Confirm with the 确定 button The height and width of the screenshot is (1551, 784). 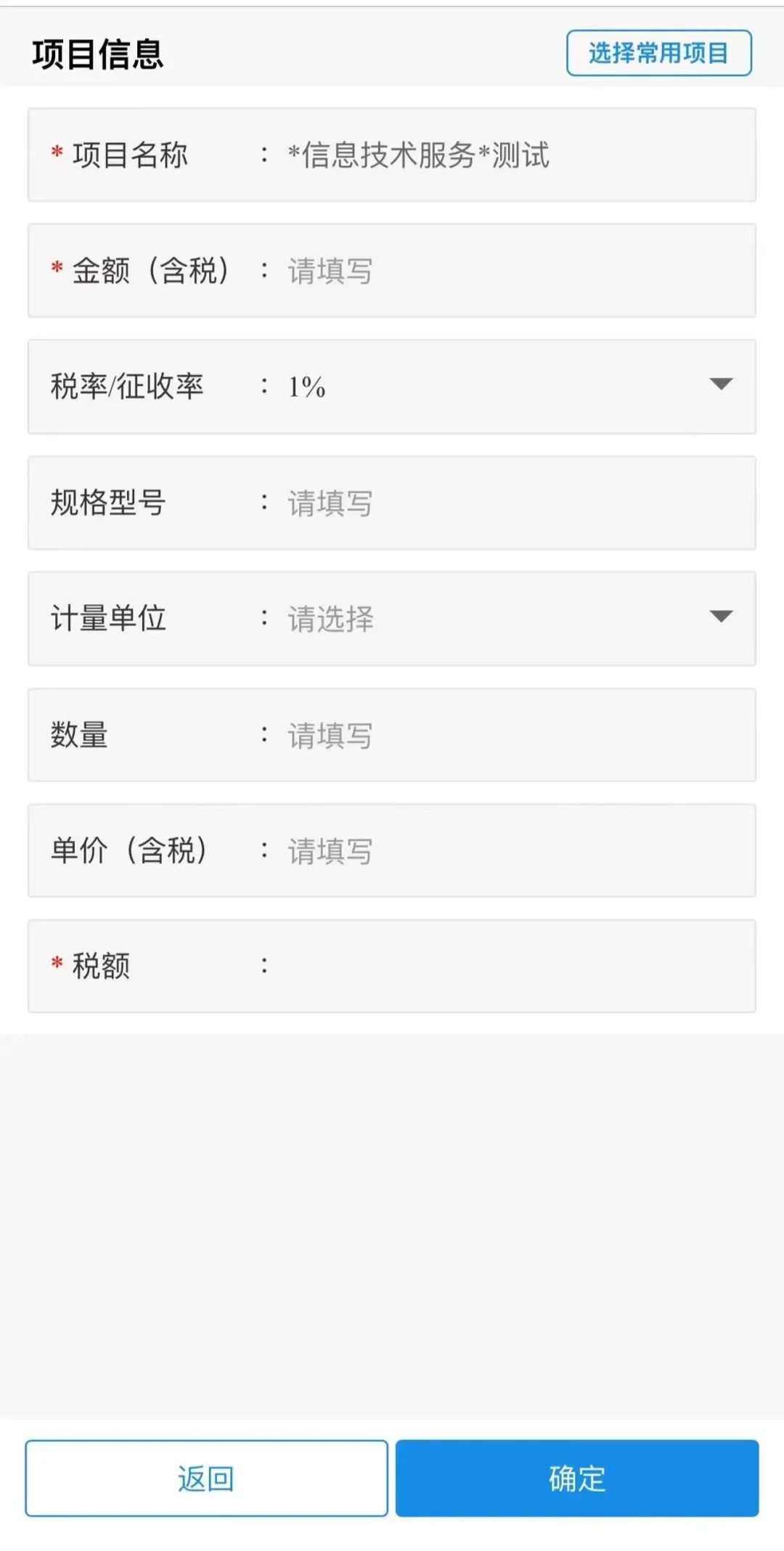coord(577,1478)
